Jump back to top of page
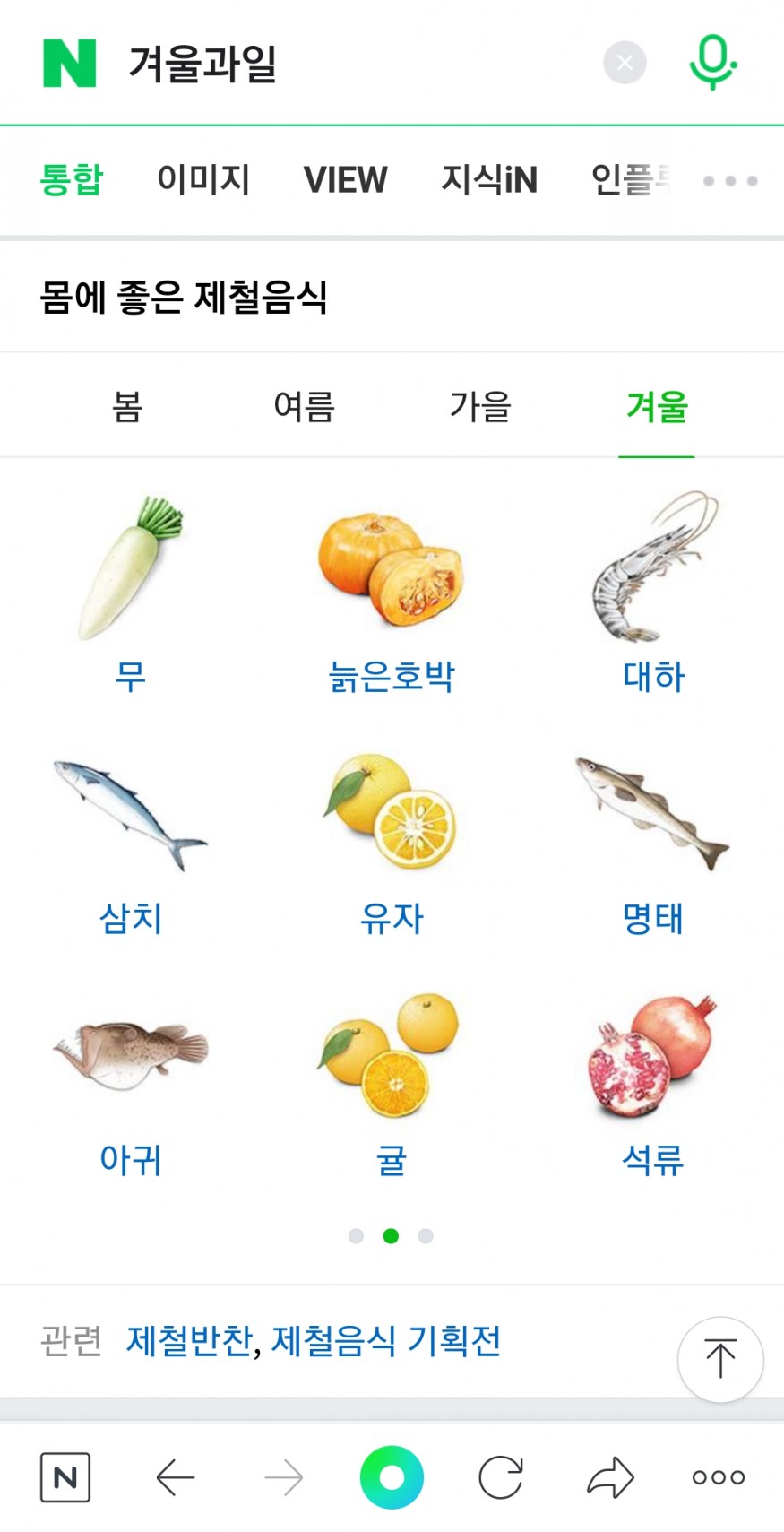 [719, 1359]
